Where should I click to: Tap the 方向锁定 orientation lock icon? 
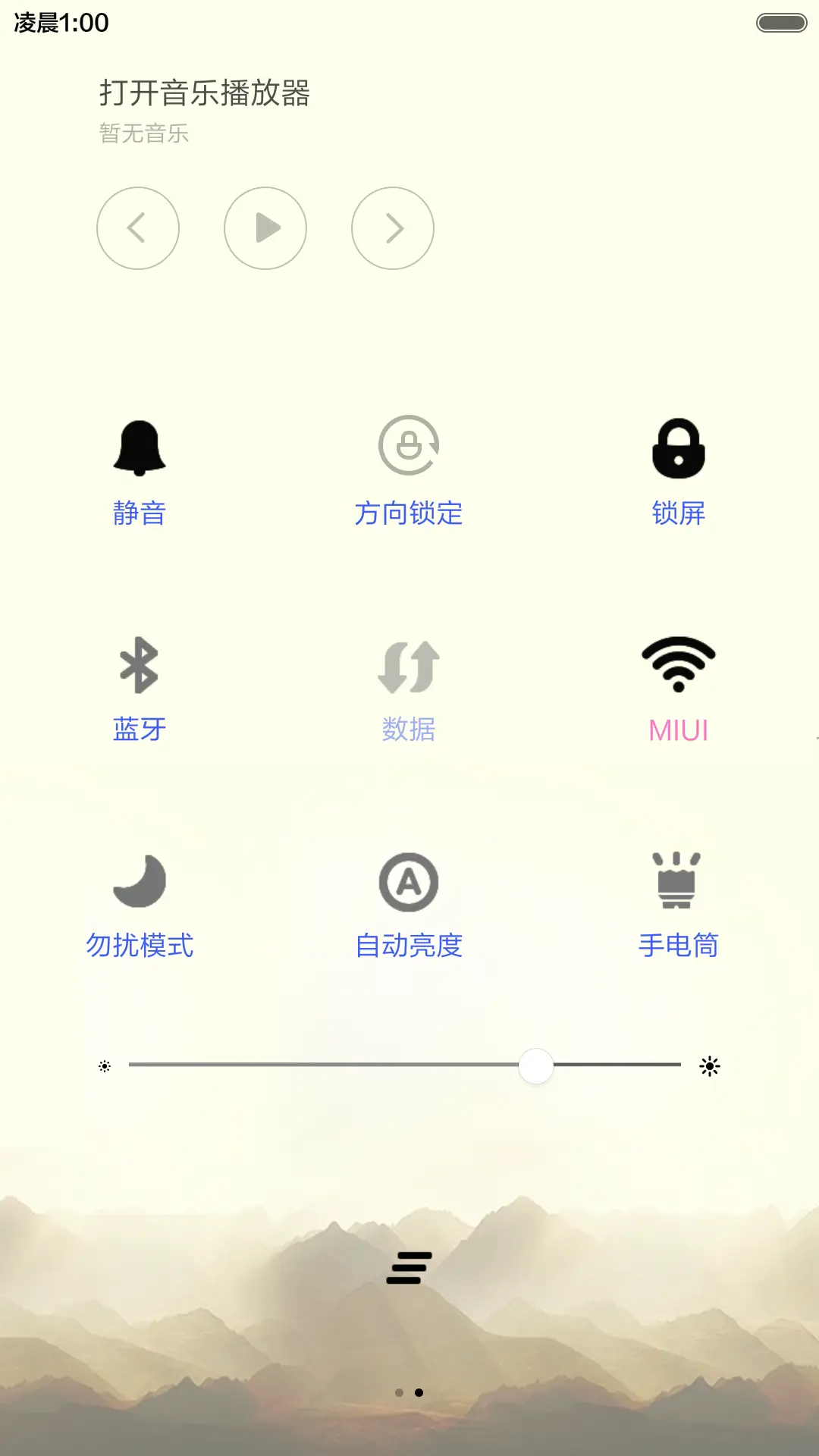(x=409, y=445)
